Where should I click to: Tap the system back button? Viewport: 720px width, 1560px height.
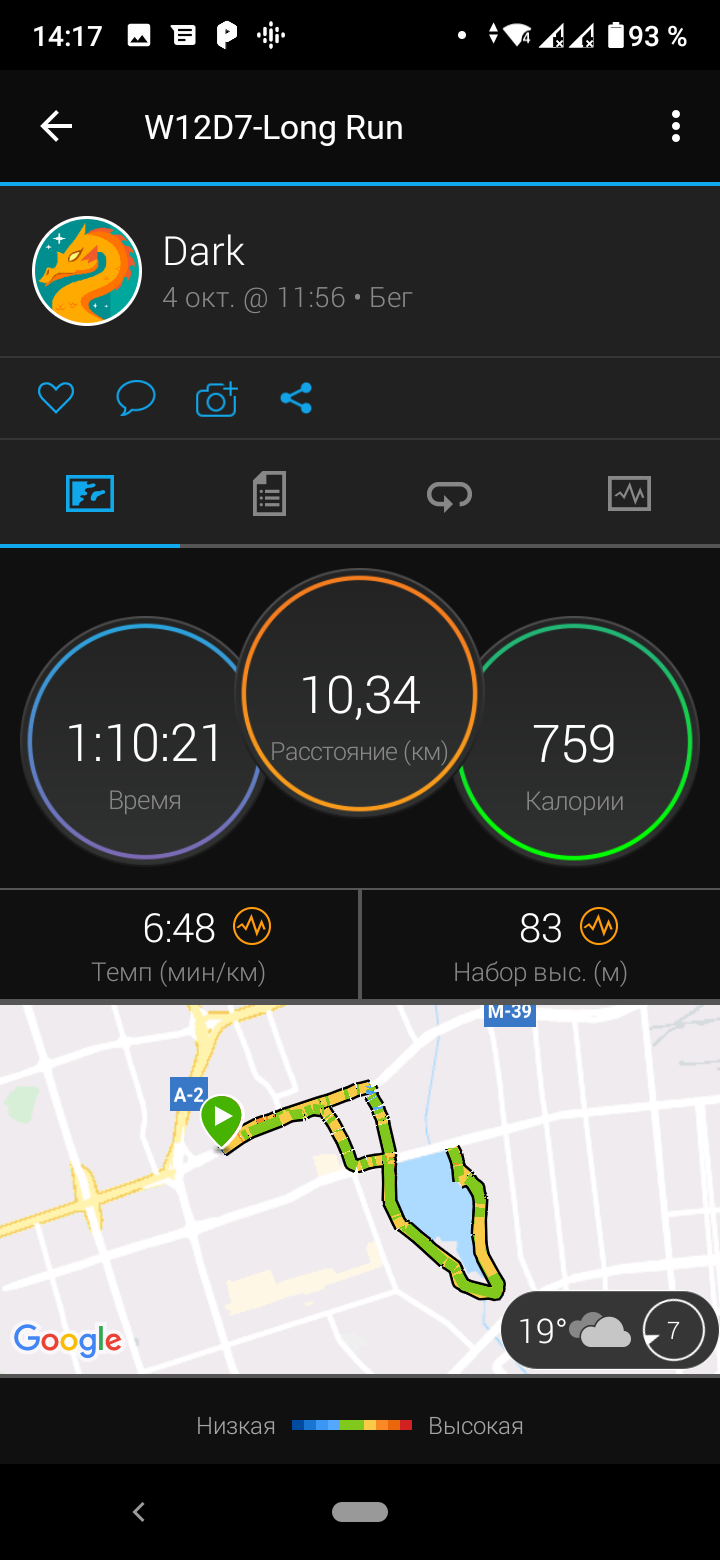(x=139, y=1512)
